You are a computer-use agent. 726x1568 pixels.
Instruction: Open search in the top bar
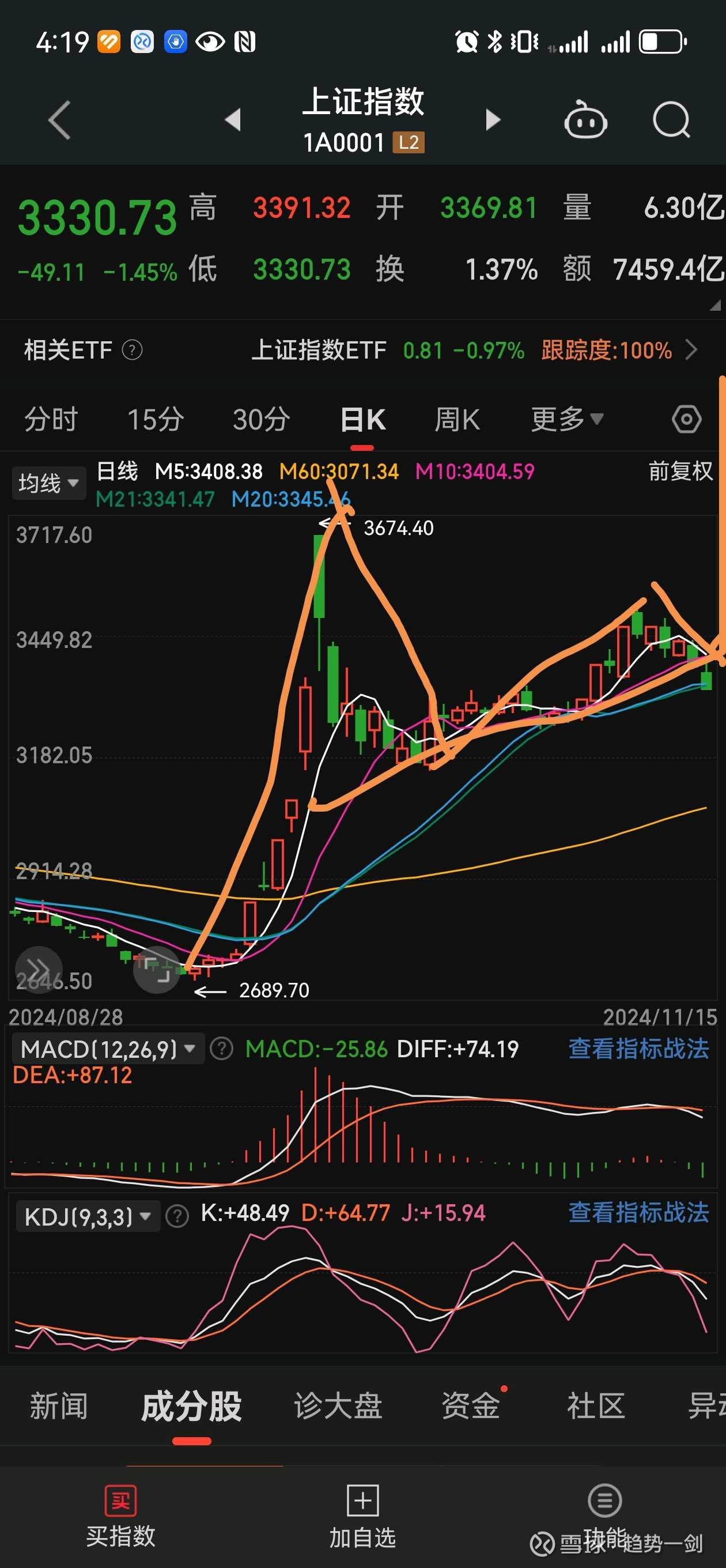(x=671, y=120)
